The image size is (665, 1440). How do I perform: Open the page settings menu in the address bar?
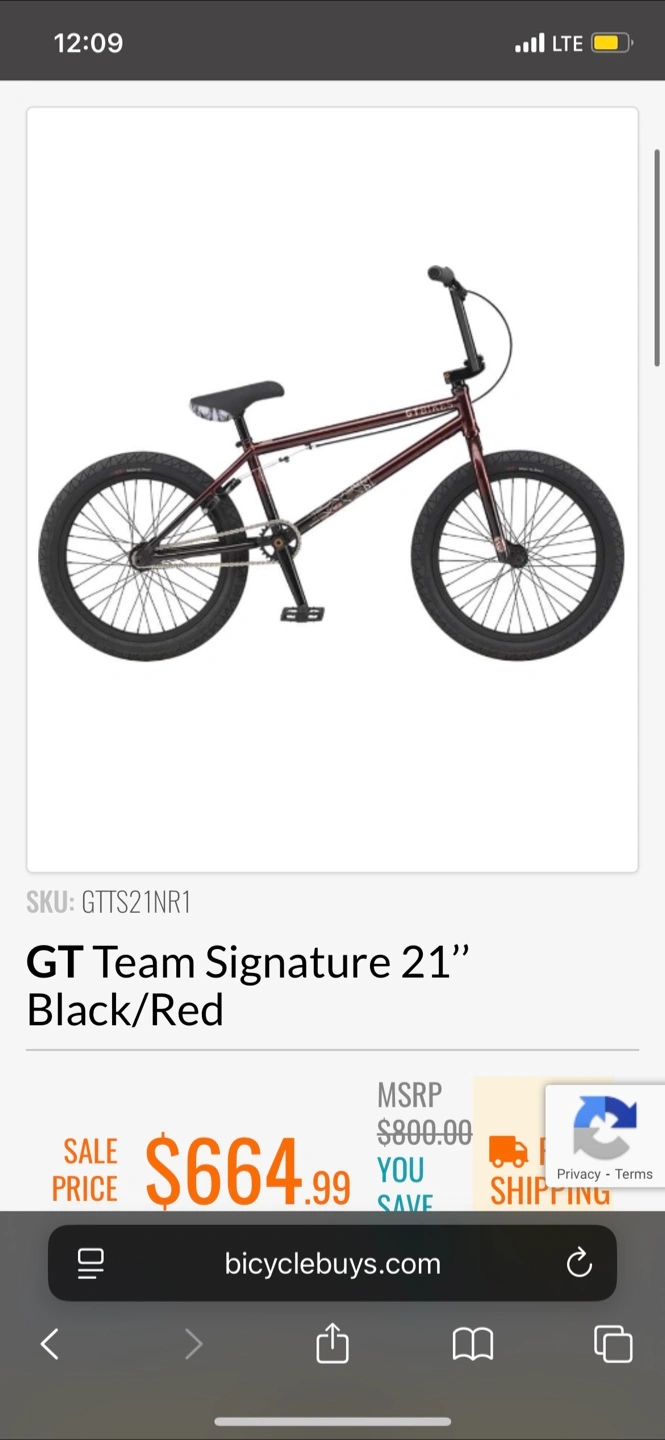(91, 1263)
